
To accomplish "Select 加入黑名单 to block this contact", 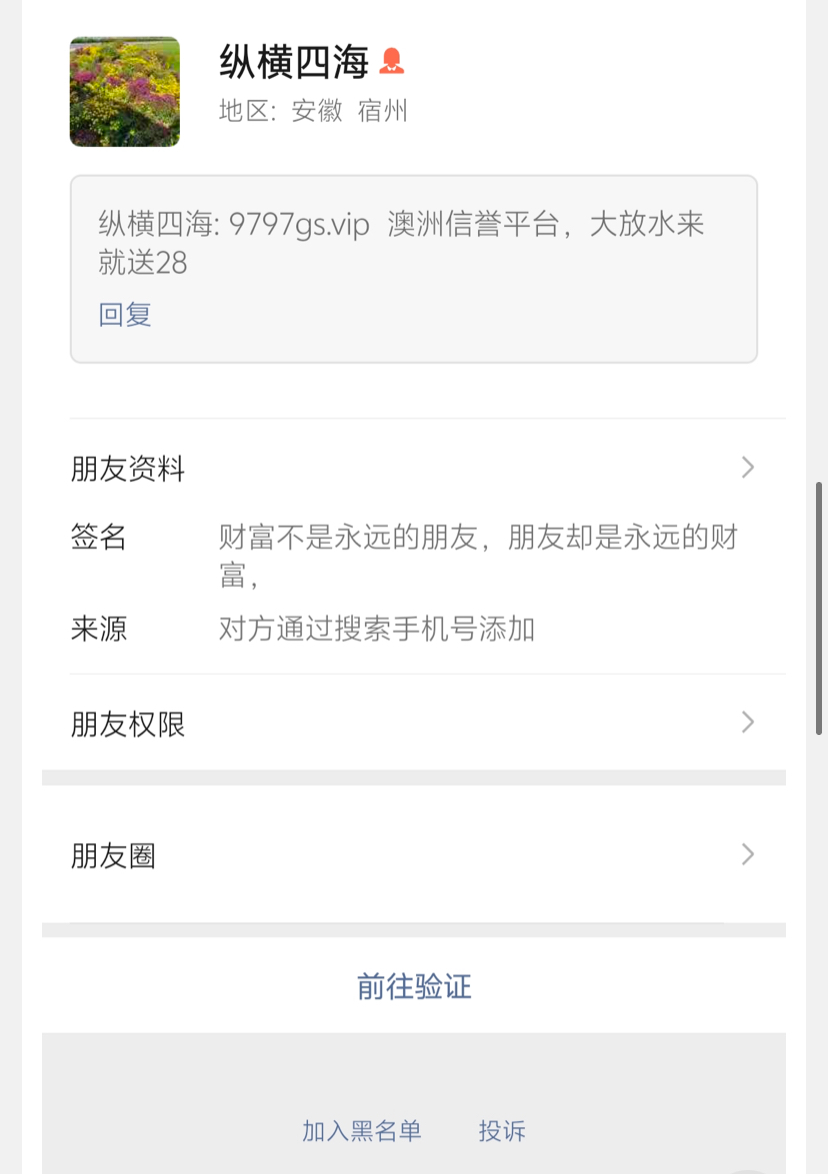I will click(x=362, y=1131).
